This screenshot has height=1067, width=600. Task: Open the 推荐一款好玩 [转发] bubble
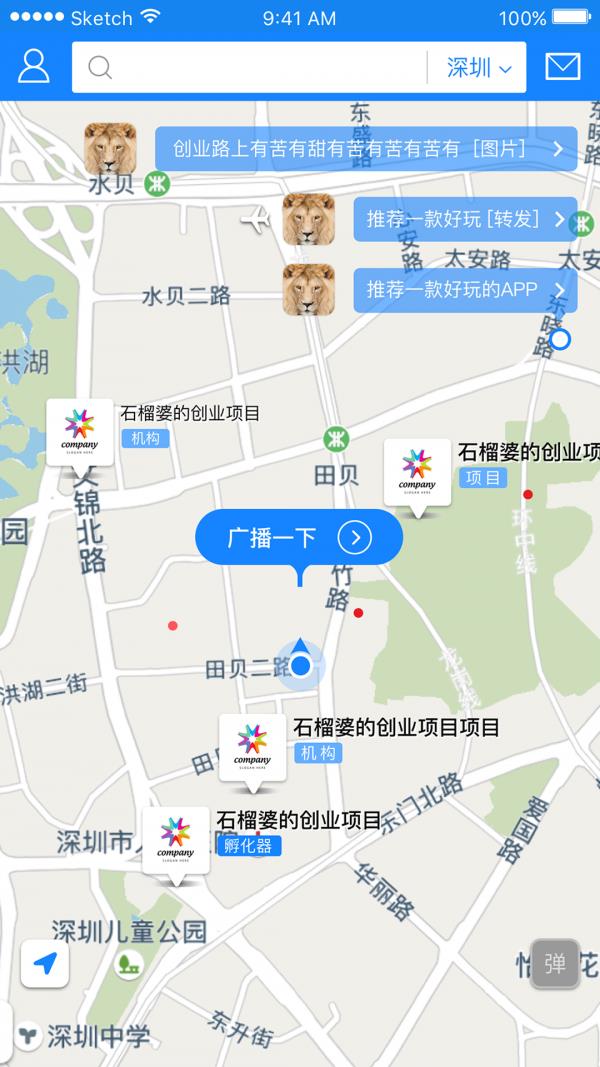tap(465, 219)
